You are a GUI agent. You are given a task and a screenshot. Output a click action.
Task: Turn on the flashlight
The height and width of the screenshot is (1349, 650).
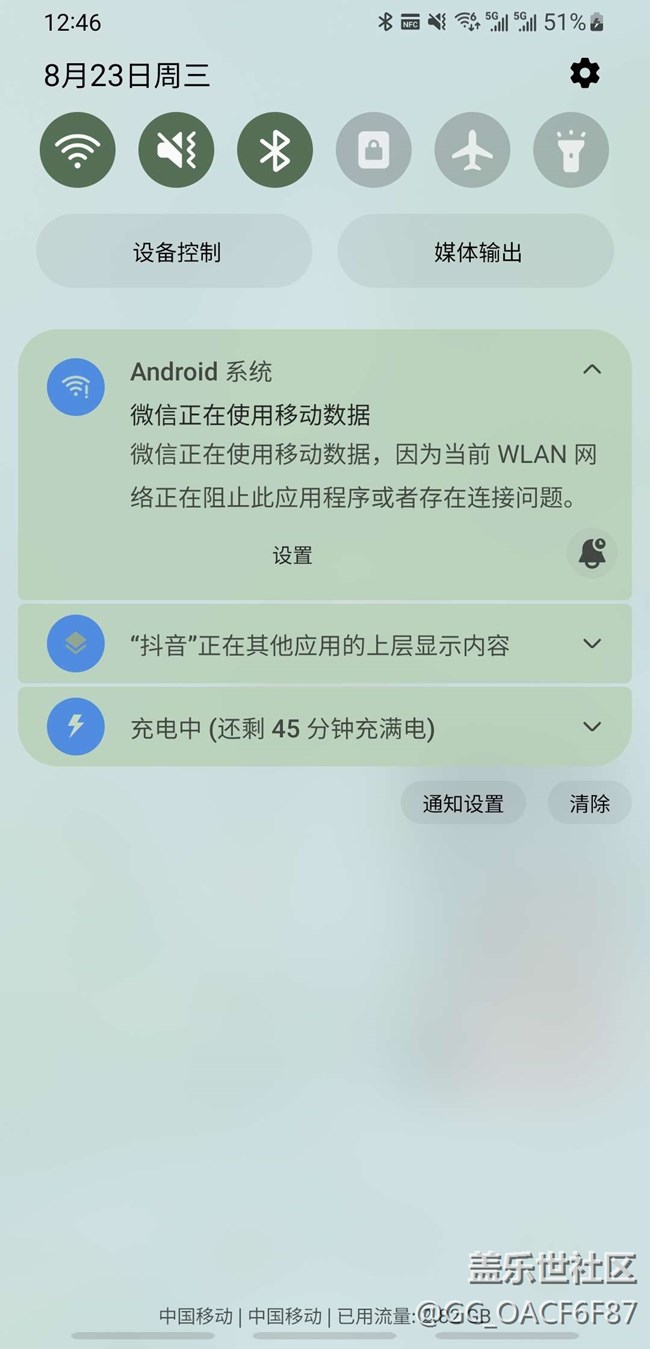click(570, 151)
